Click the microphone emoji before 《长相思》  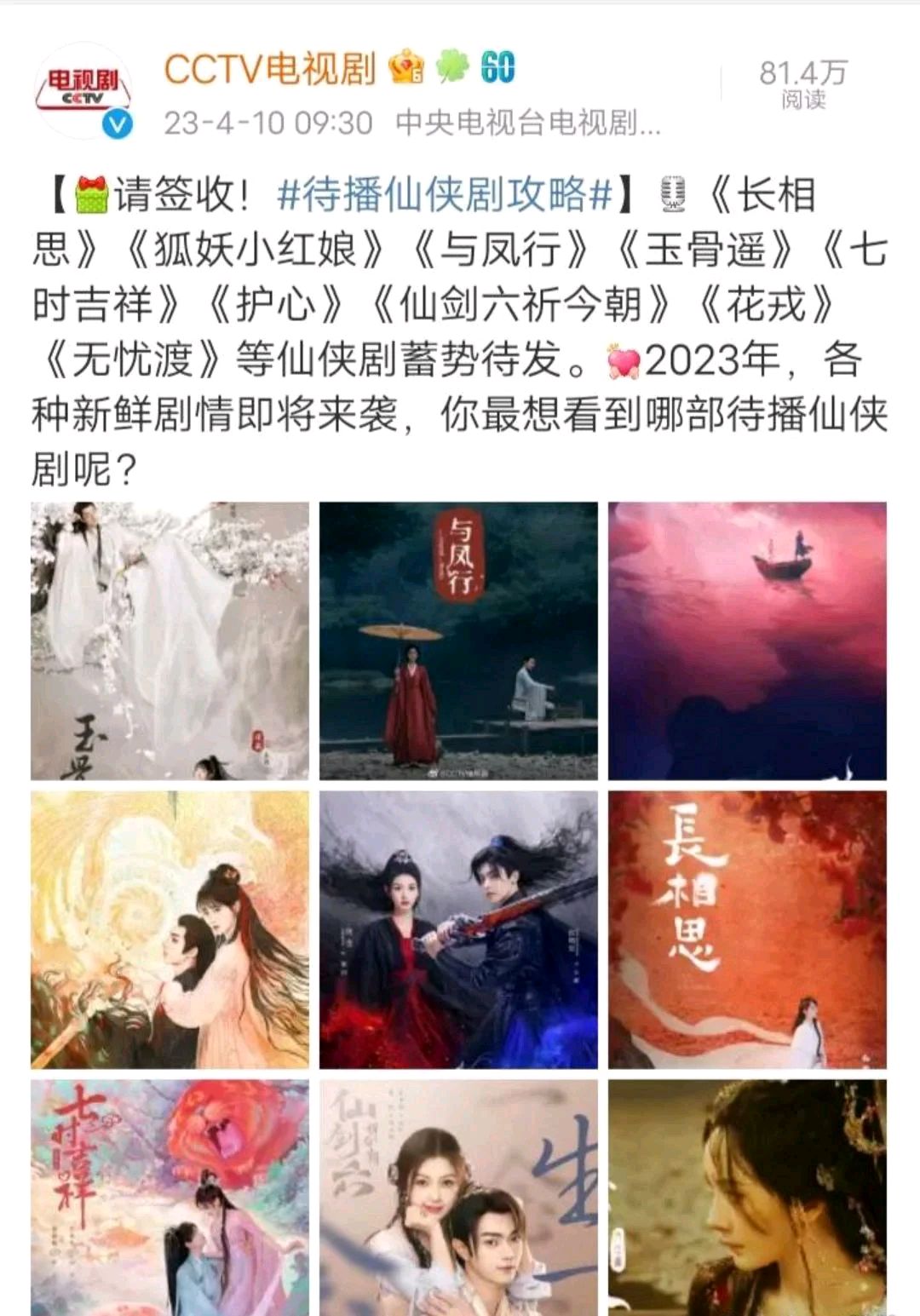click(673, 193)
